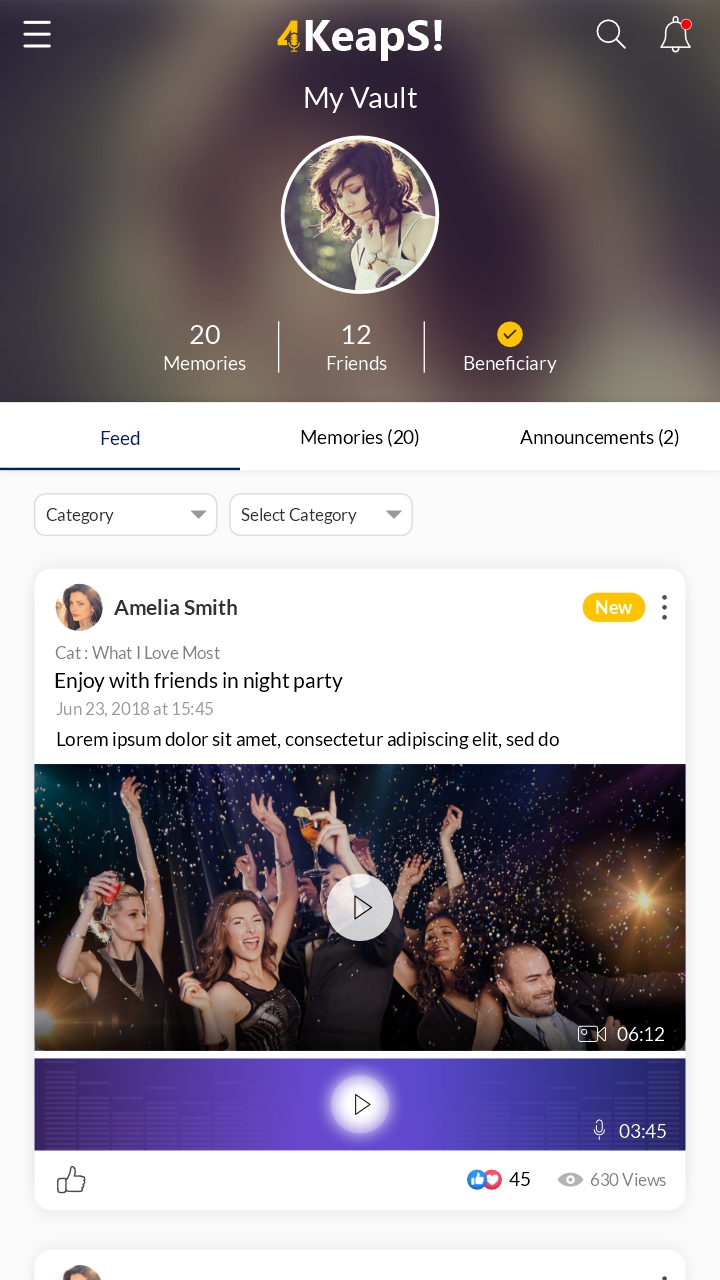Screen dimensions: 720x1280
Task: Open the notifications bell
Action: tap(676, 35)
